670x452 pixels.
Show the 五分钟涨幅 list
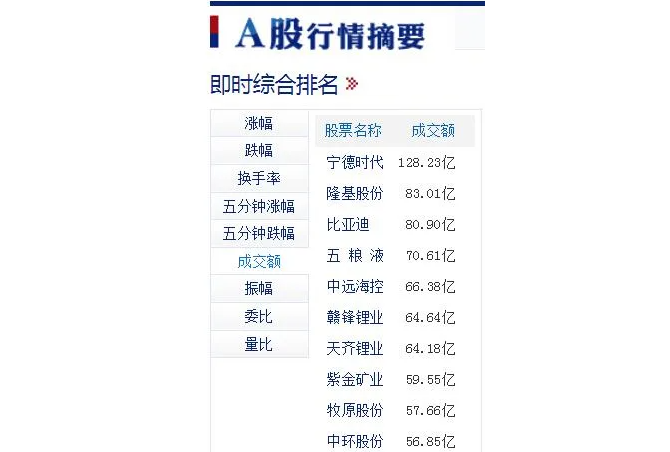tap(259, 206)
